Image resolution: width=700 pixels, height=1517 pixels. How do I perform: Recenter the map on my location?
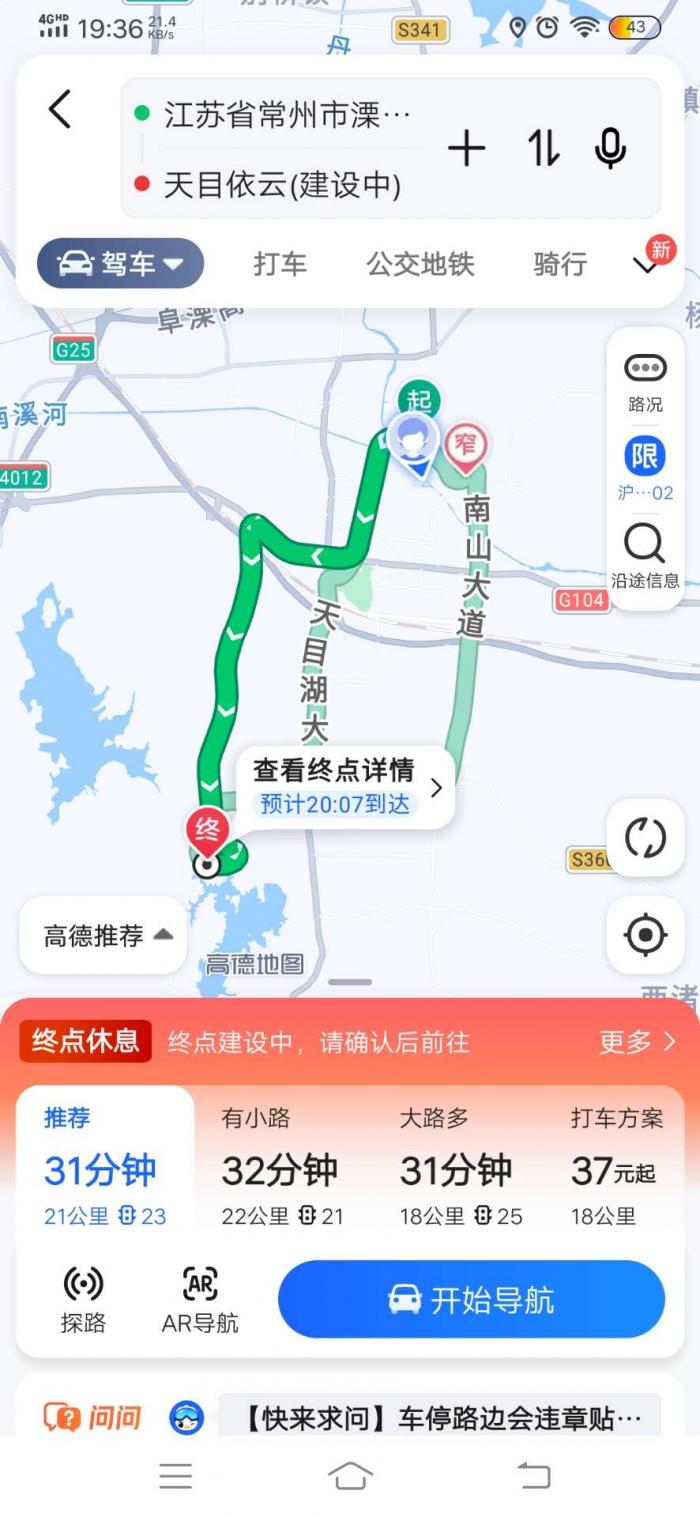point(645,935)
